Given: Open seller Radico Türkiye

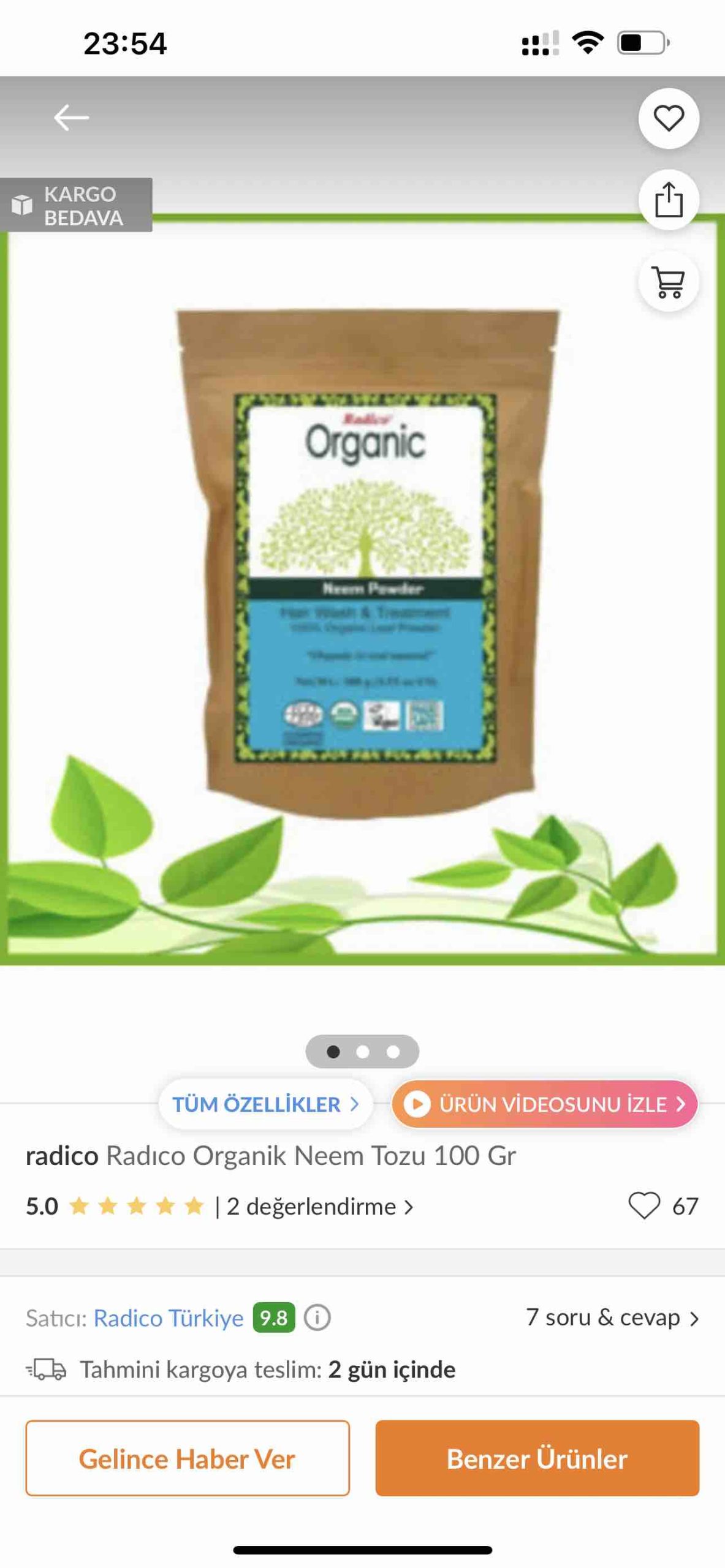Looking at the screenshot, I should [x=168, y=1317].
